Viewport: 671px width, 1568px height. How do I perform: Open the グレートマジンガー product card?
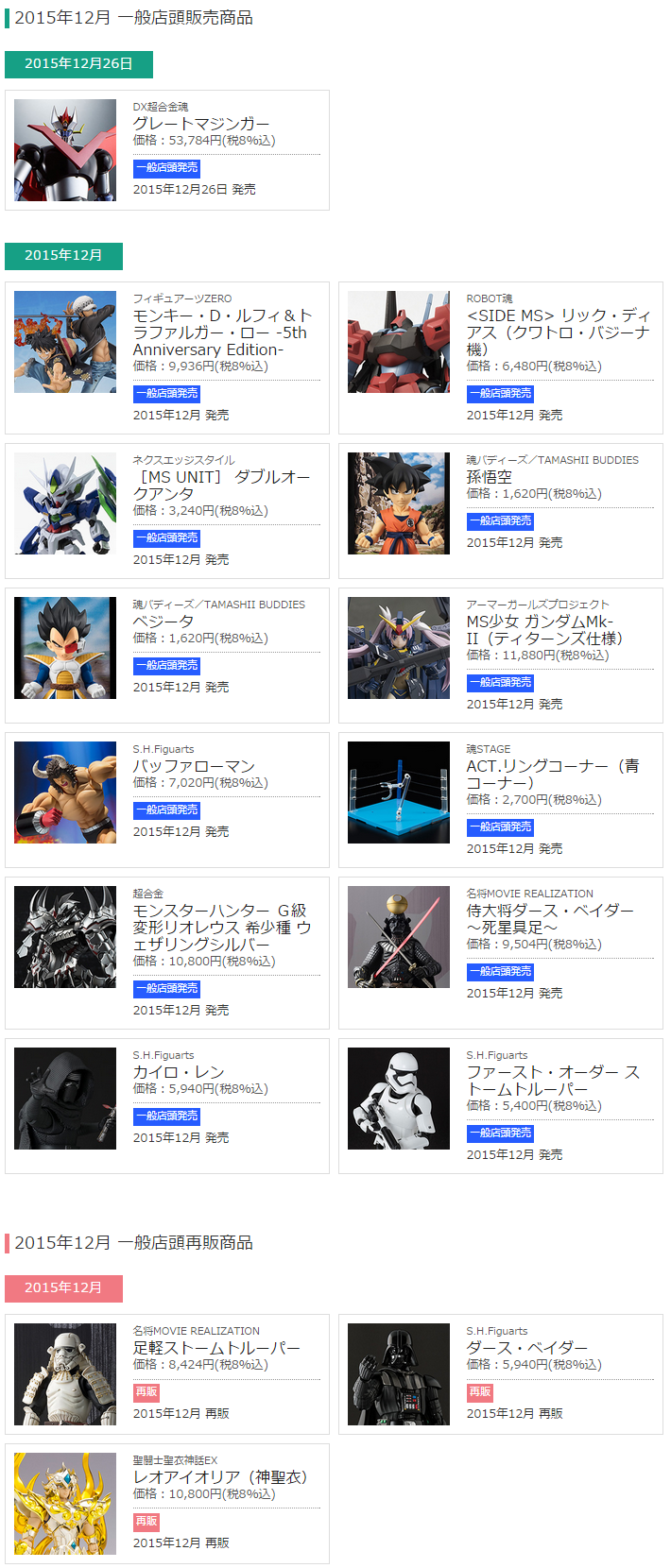click(166, 150)
